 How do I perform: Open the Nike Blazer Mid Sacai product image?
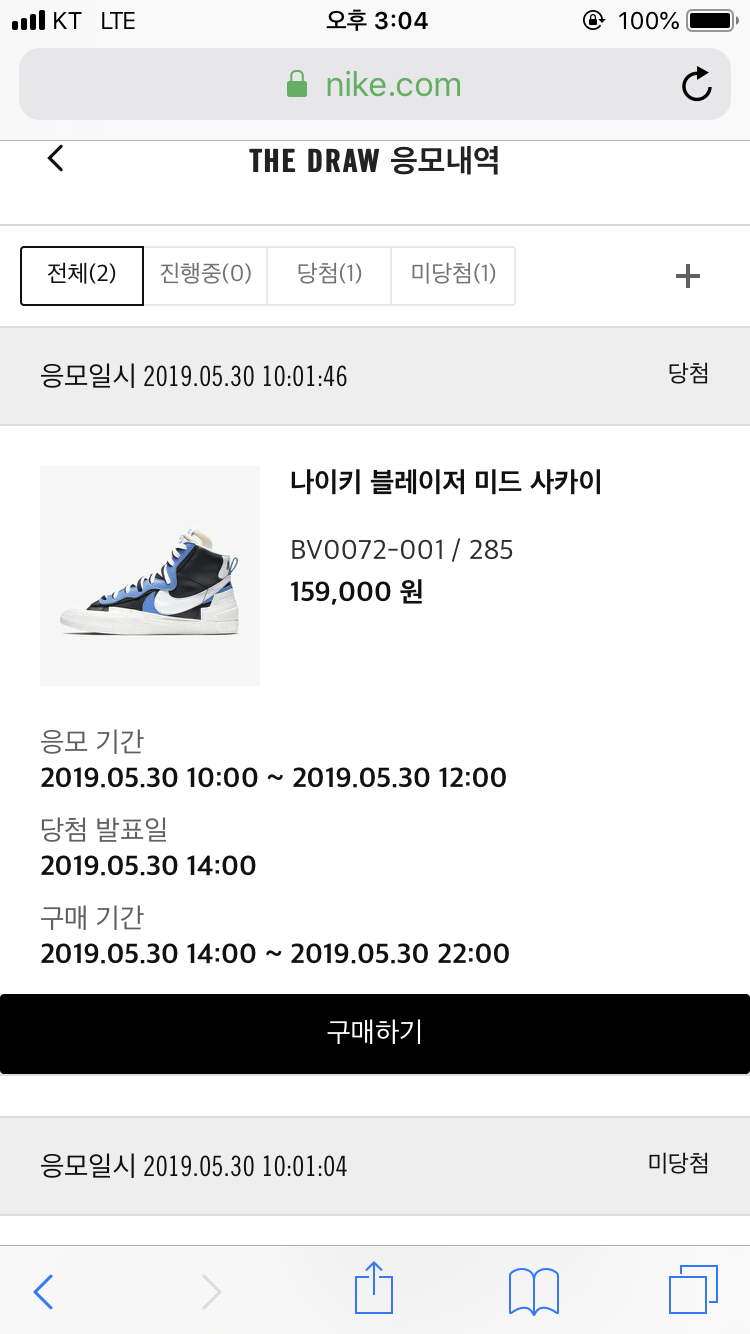(x=150, y=576)
